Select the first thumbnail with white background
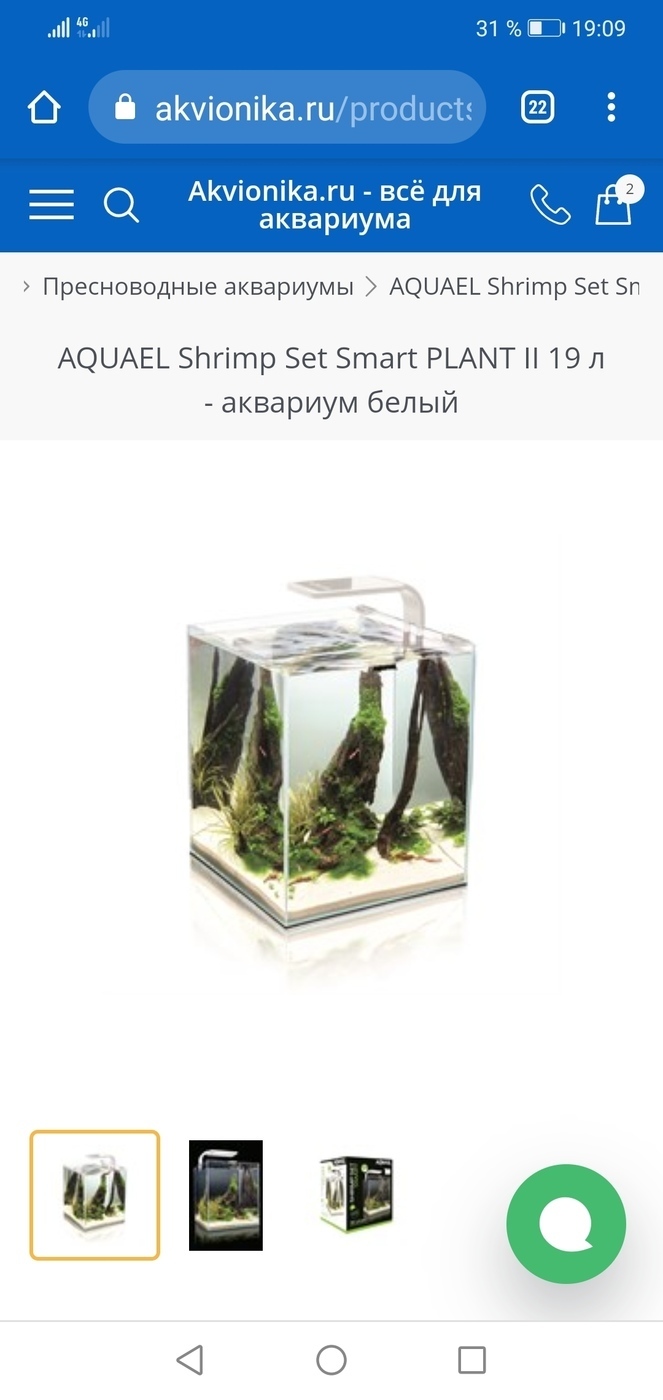 pos(95,1194)
